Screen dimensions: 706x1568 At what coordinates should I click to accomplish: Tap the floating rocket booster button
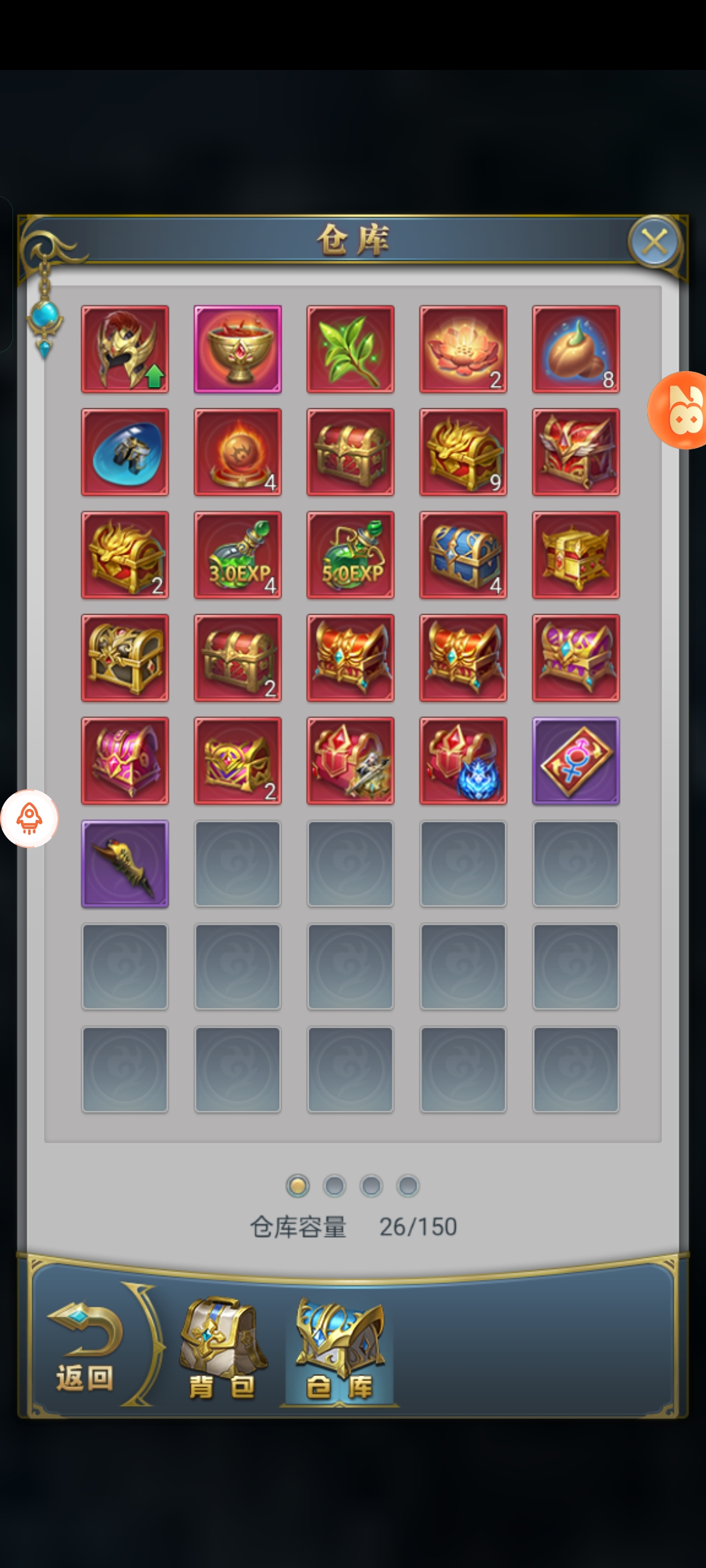(29, 819)
